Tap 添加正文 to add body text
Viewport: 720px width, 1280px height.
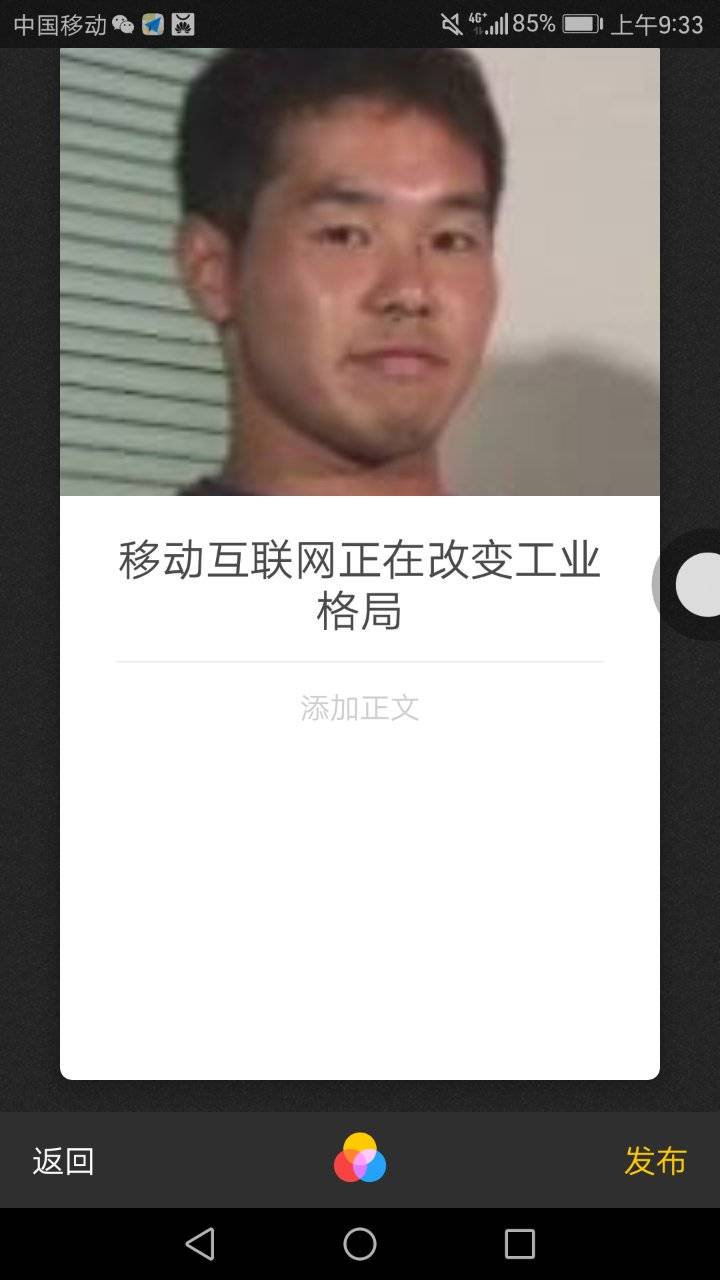[x=360, y=708]
